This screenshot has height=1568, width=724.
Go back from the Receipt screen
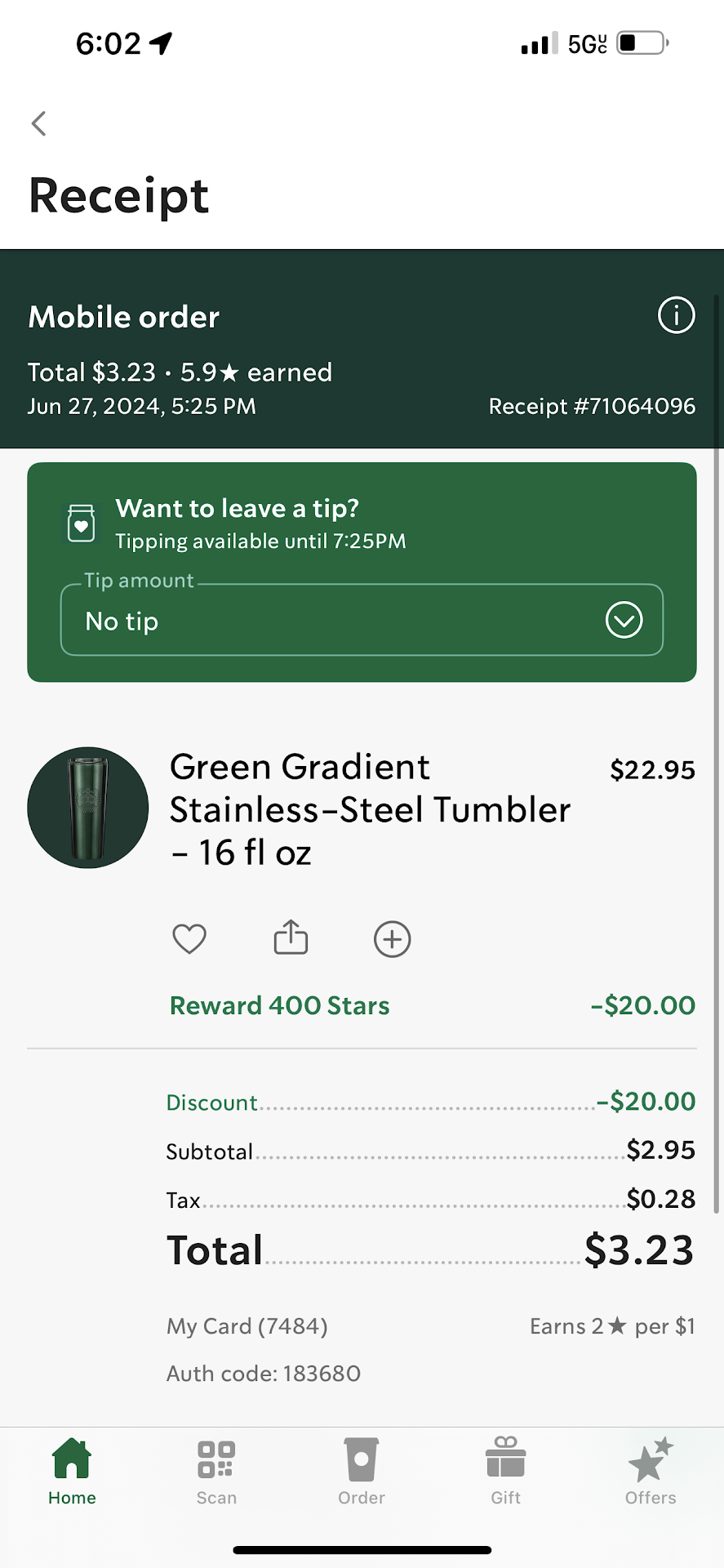(38, 123)
